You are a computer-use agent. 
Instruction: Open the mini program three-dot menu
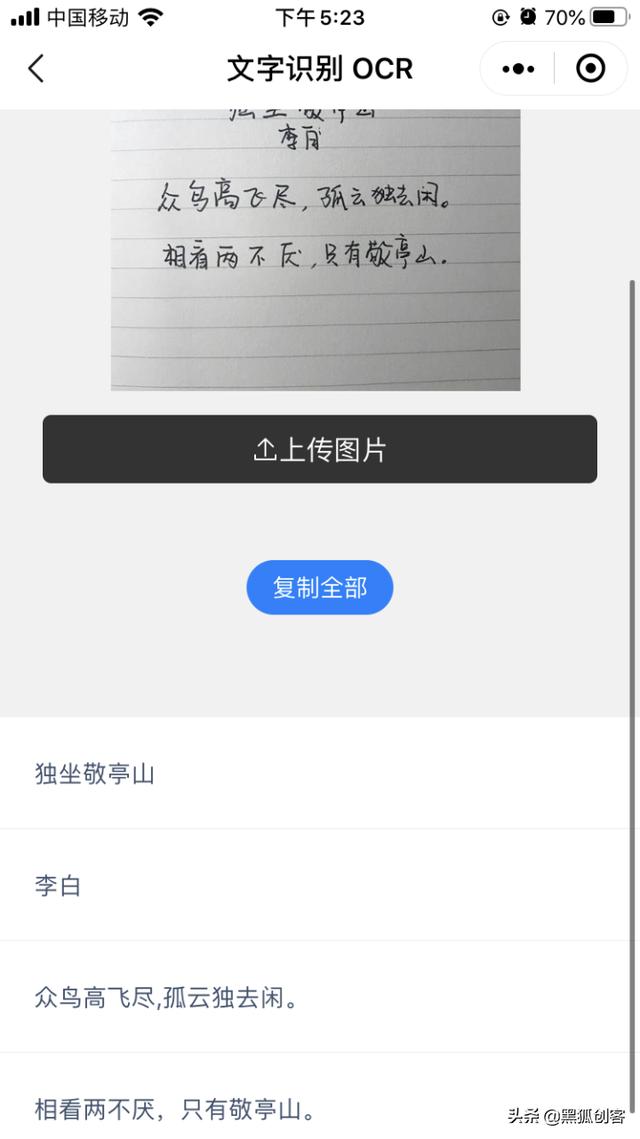[x=518, y=69]
